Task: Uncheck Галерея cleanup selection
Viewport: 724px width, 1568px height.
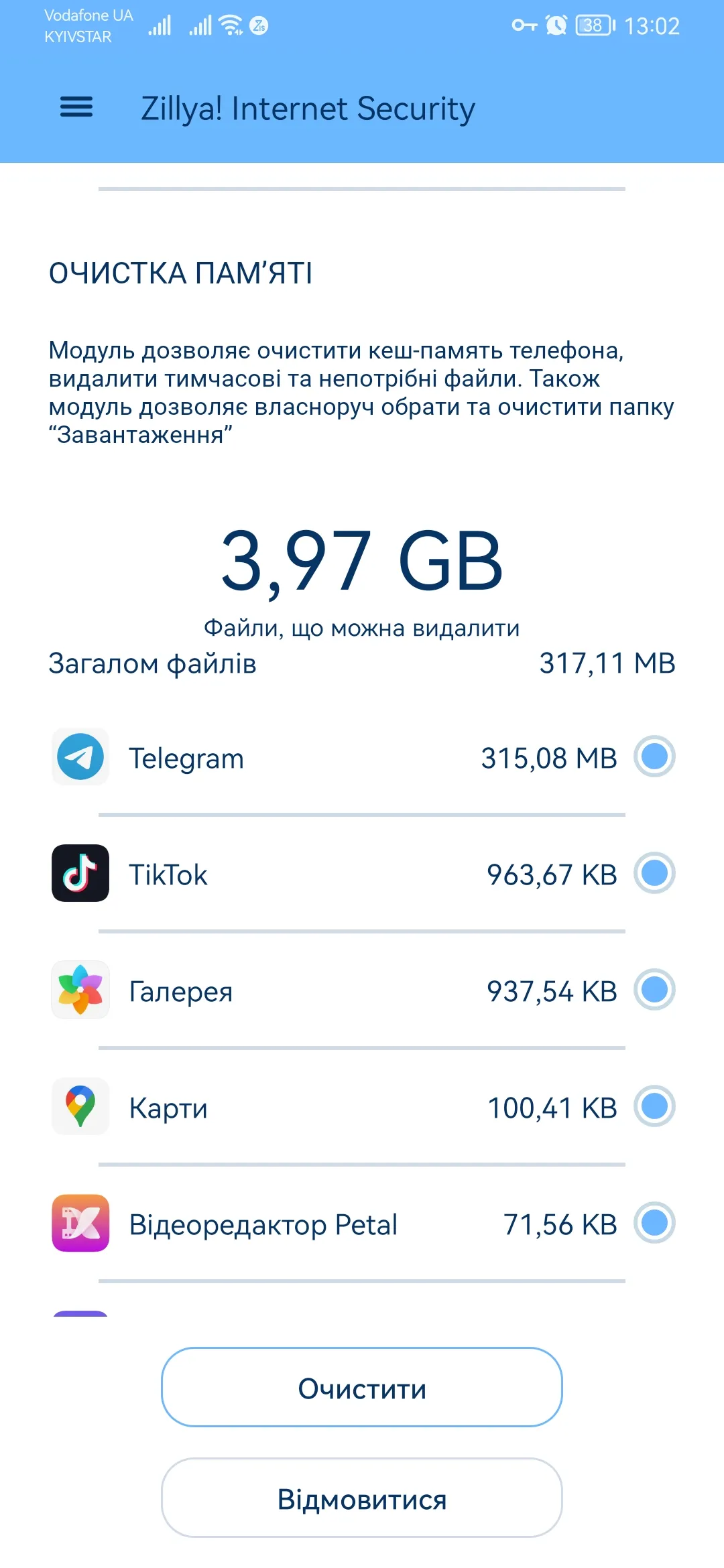Action: [654, 990]
